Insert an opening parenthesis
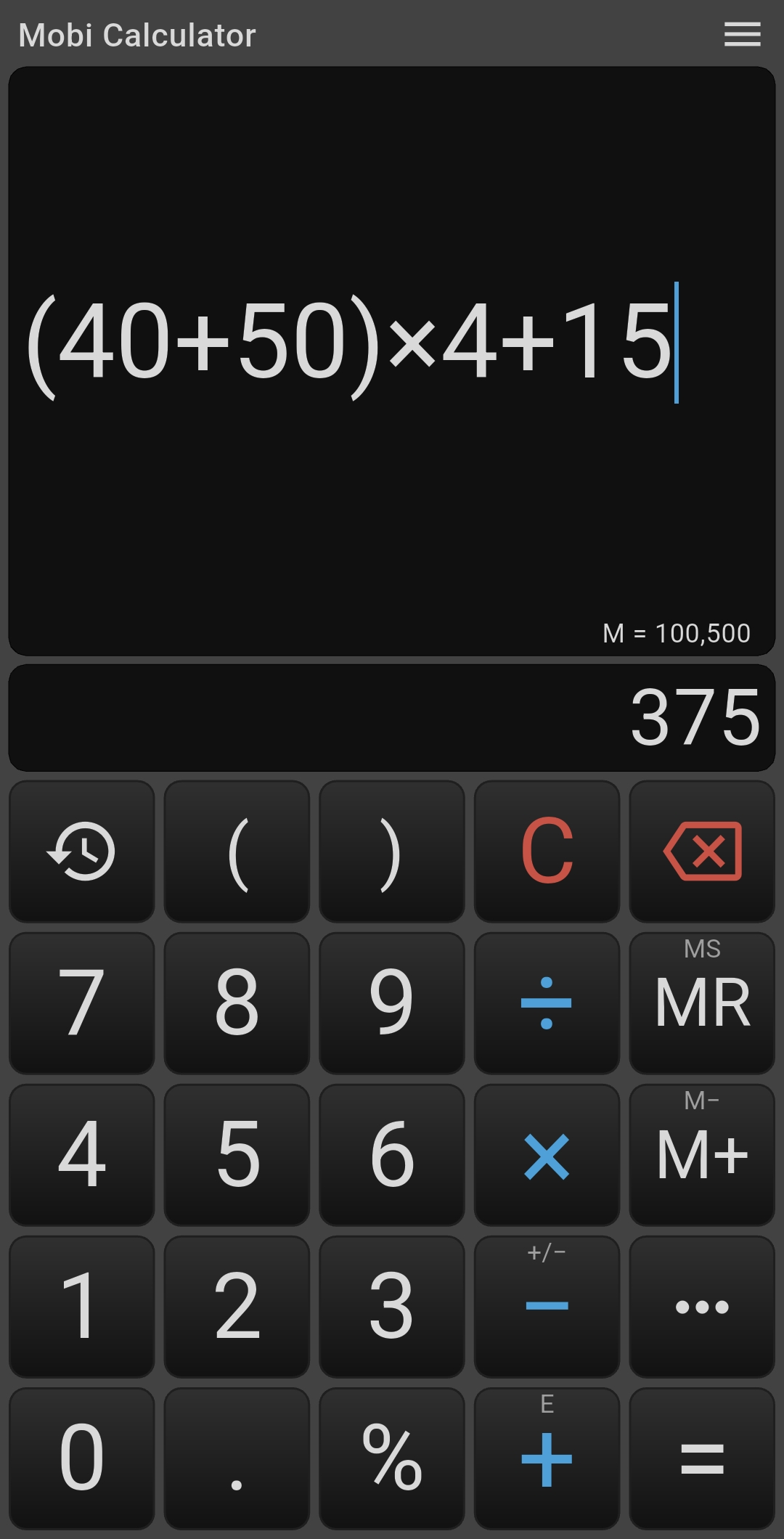 click(237, 852)
